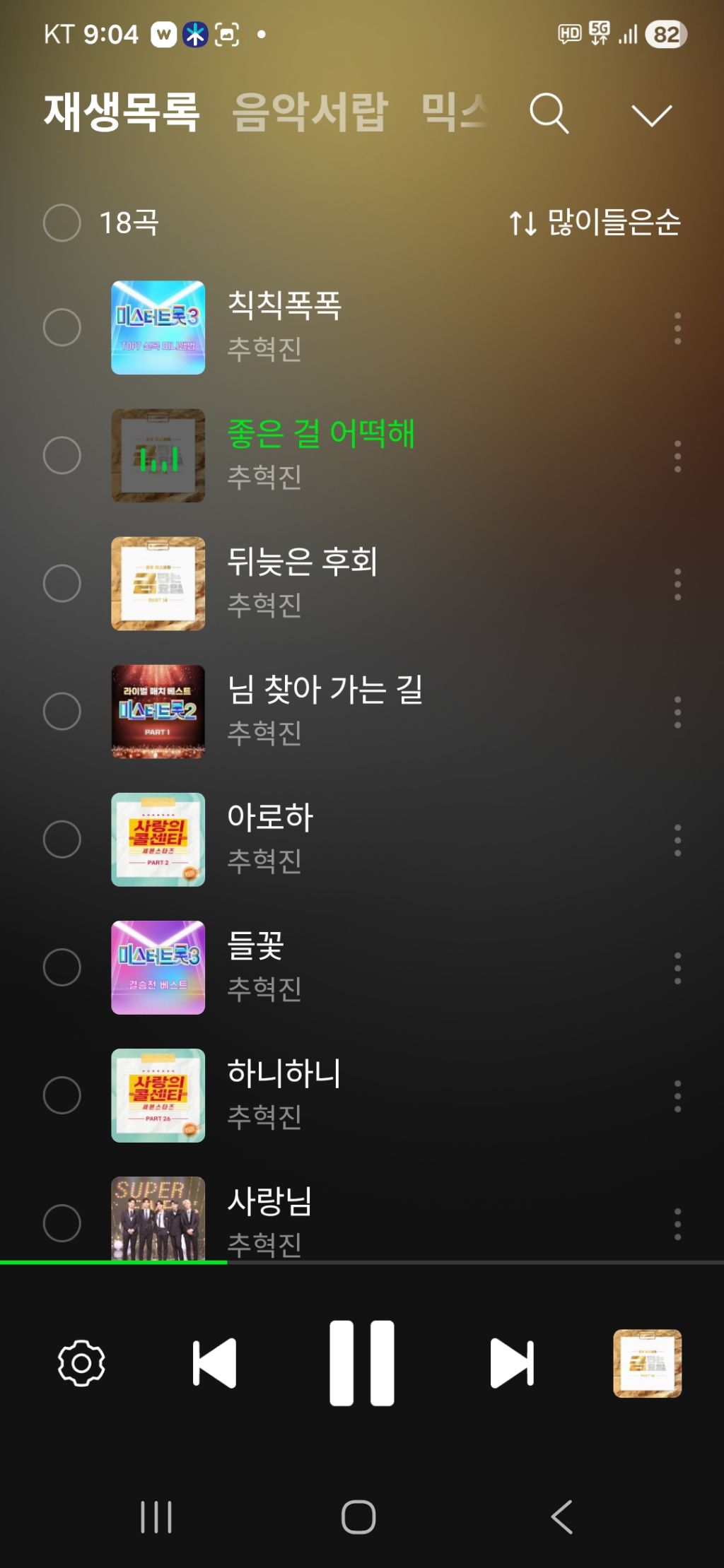Screen dimensions: 724x1568
Task: Open the search icon in the header
Action: tap(549, 113)
